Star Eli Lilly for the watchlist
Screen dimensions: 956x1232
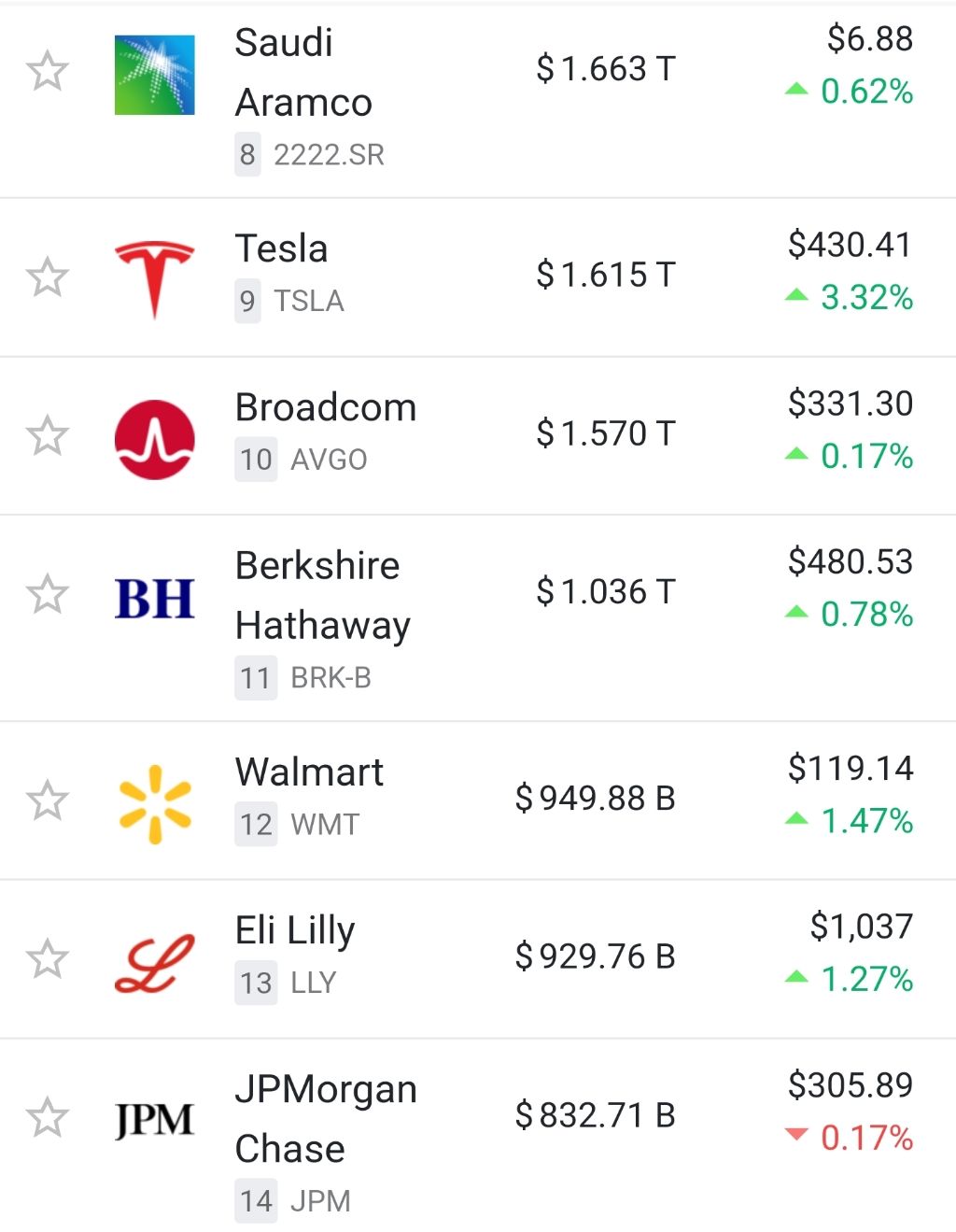[47, 959]
